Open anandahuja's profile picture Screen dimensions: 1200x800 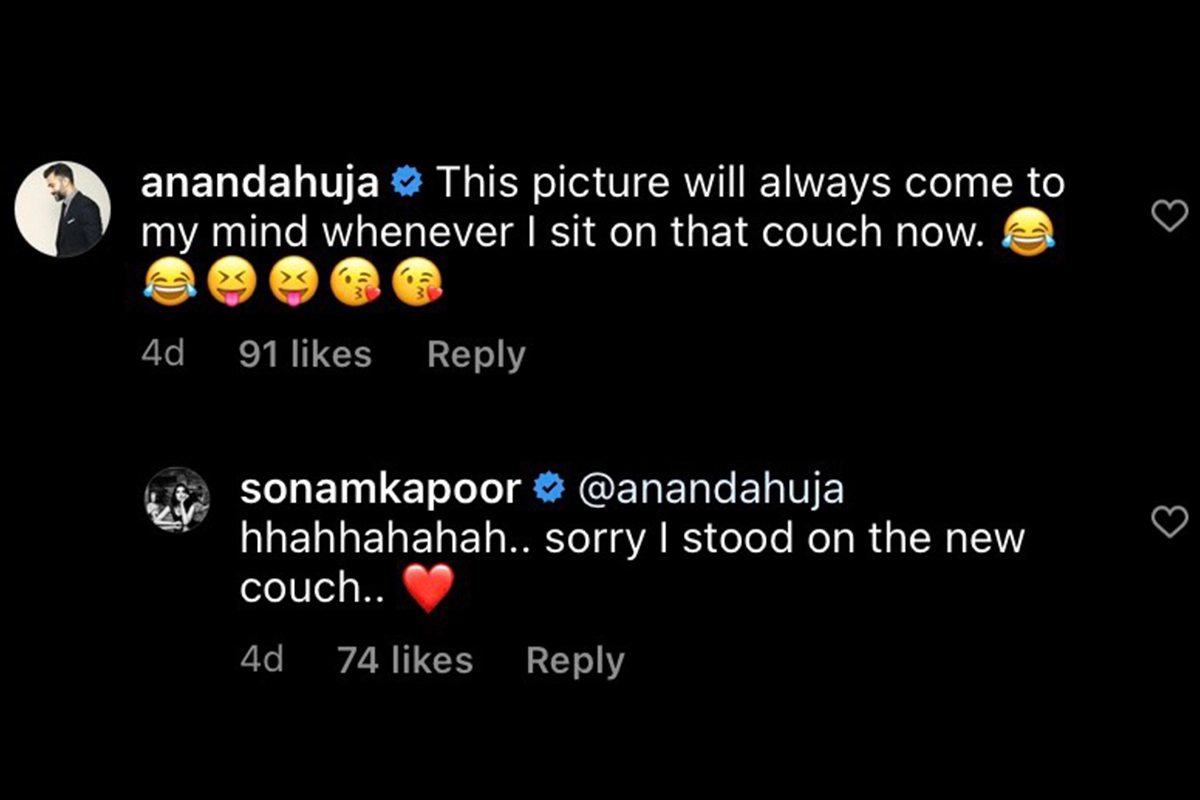[63, 209]
